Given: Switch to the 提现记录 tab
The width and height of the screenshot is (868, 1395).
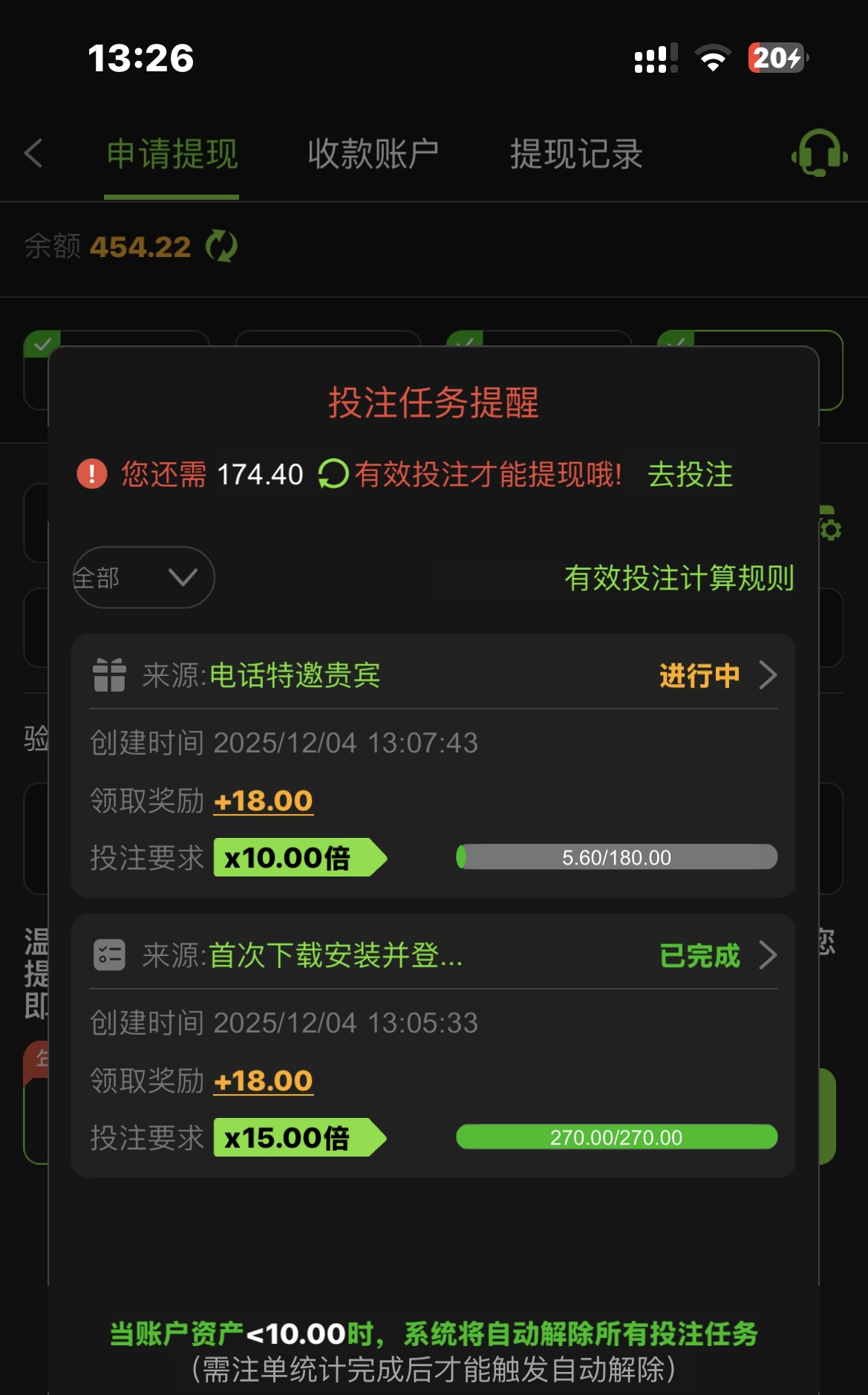Looking at the screenshot, I should coord(576,155).
